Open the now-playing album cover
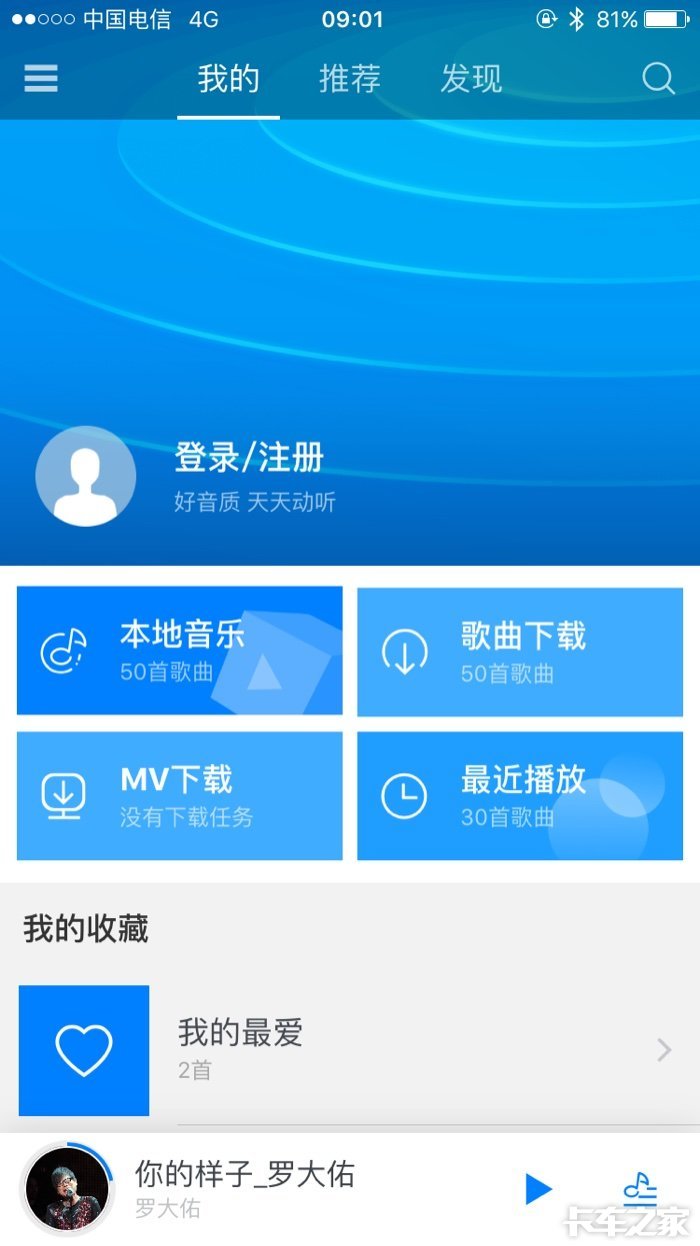Viewport: 700px width, 1246px height. (67, 1189)
